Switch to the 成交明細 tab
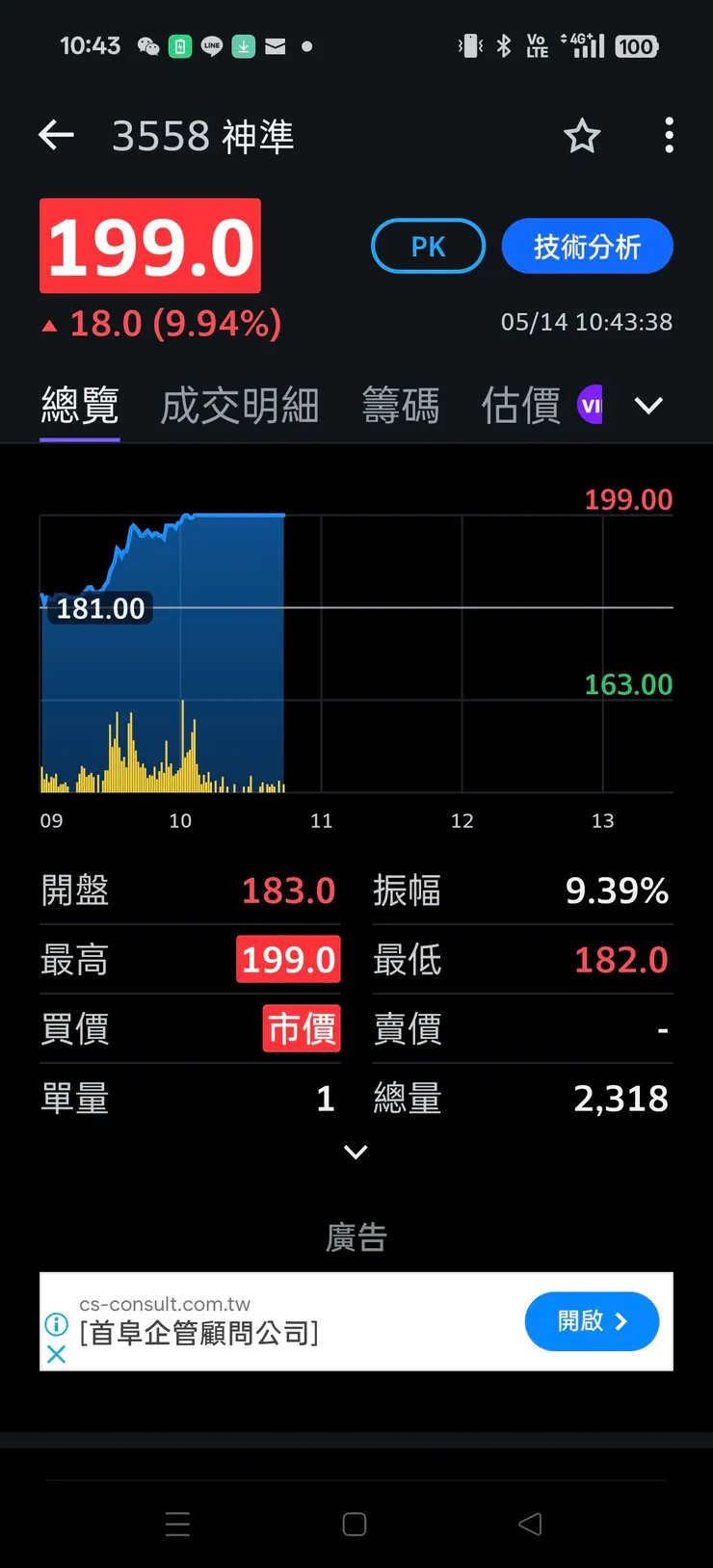The width and height of the screenshot is (713, 1568). click(x=239, y=406)
